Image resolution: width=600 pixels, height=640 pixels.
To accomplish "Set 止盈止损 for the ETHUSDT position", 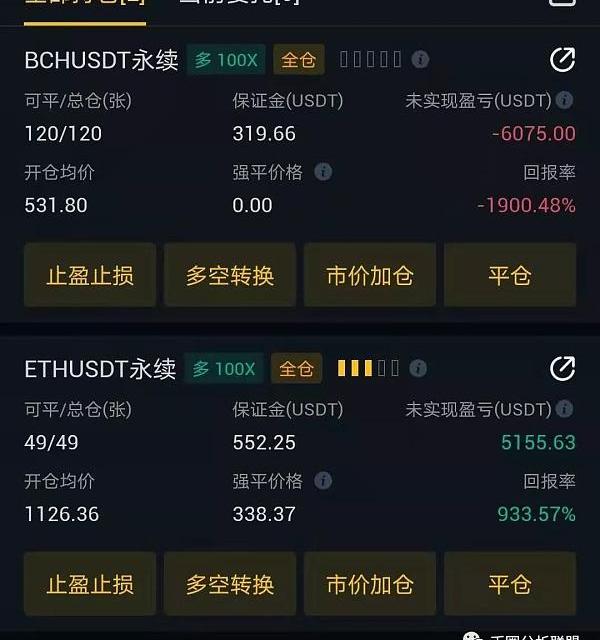I will [90, 584].
